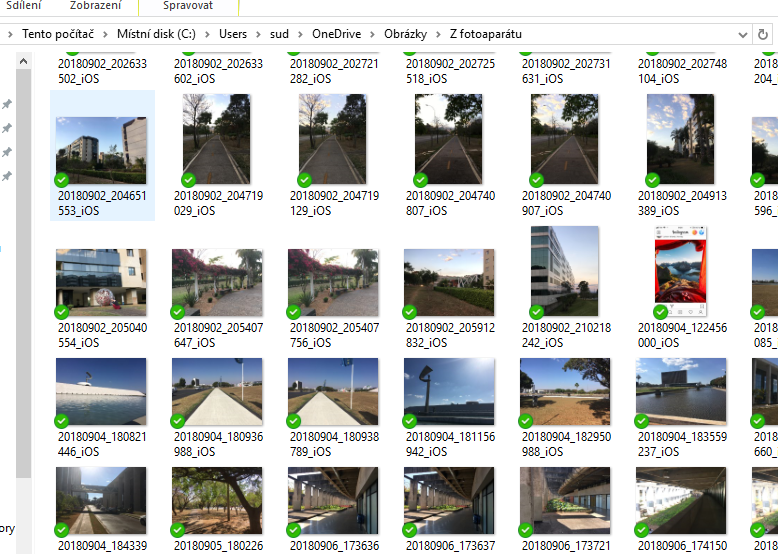Switch to the Sdílení ribbon tab
Image resolution: width=778 pixels, height=554 pixels.
click(24, 6)
